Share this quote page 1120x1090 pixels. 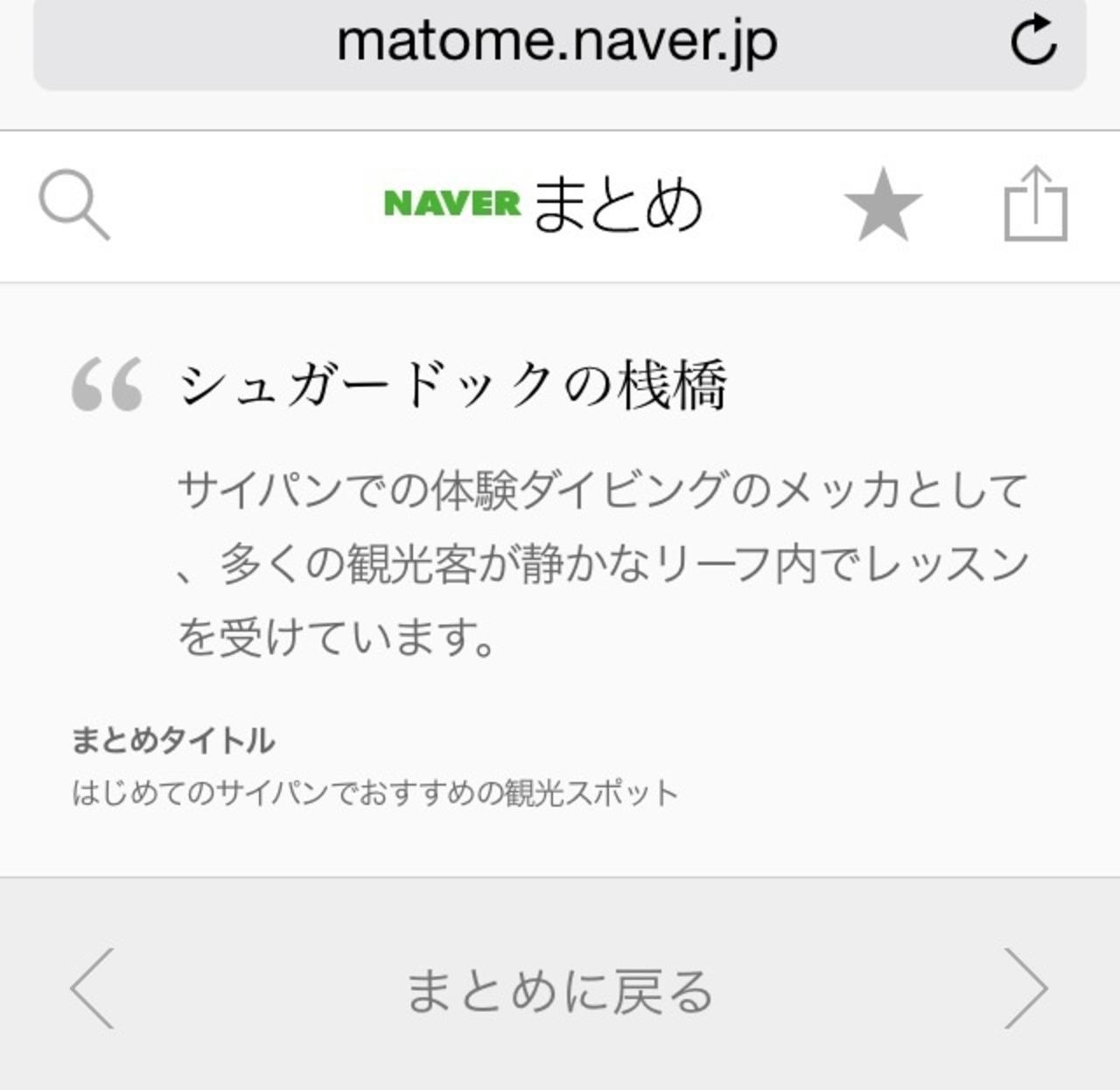pyautogui.click(x=1035, y=203)
